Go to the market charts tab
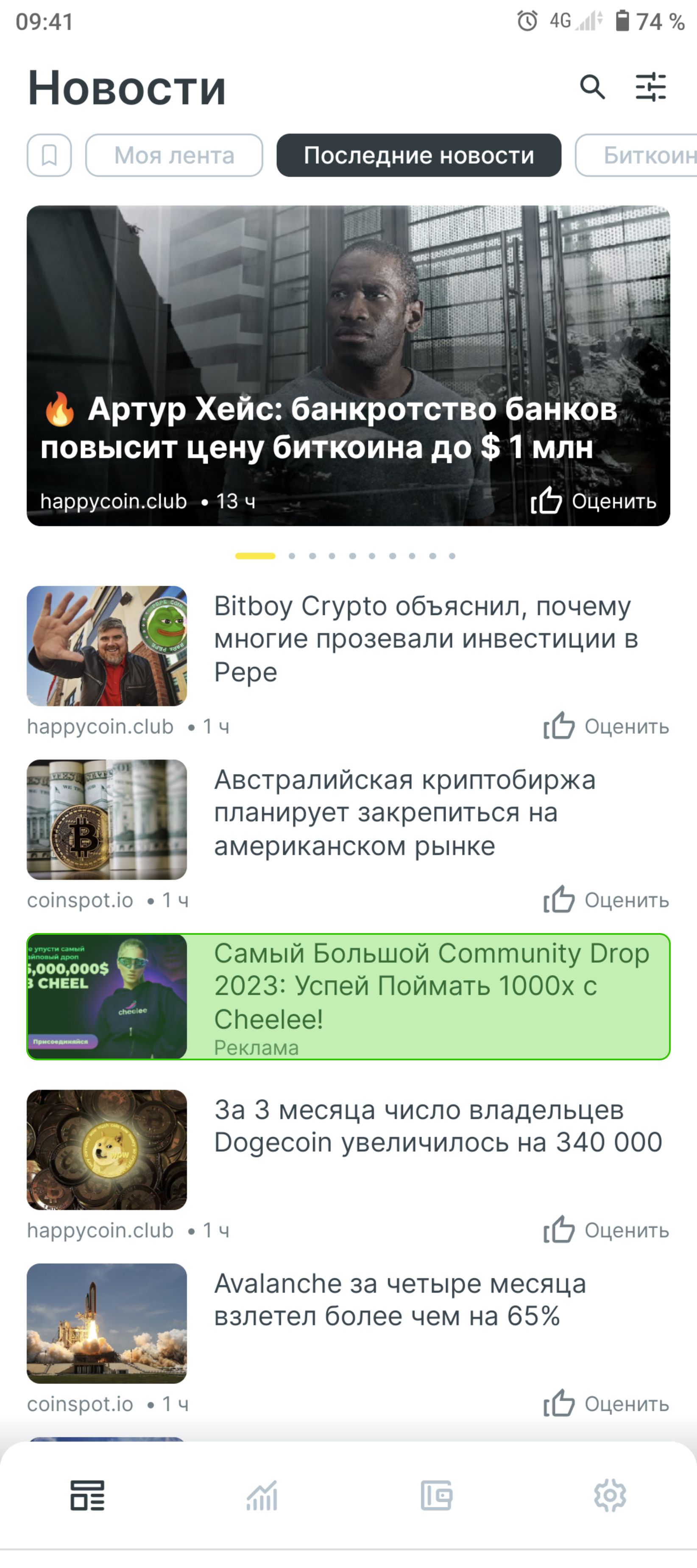This screenshot has width=697, height=1568. pos(262,1495)
